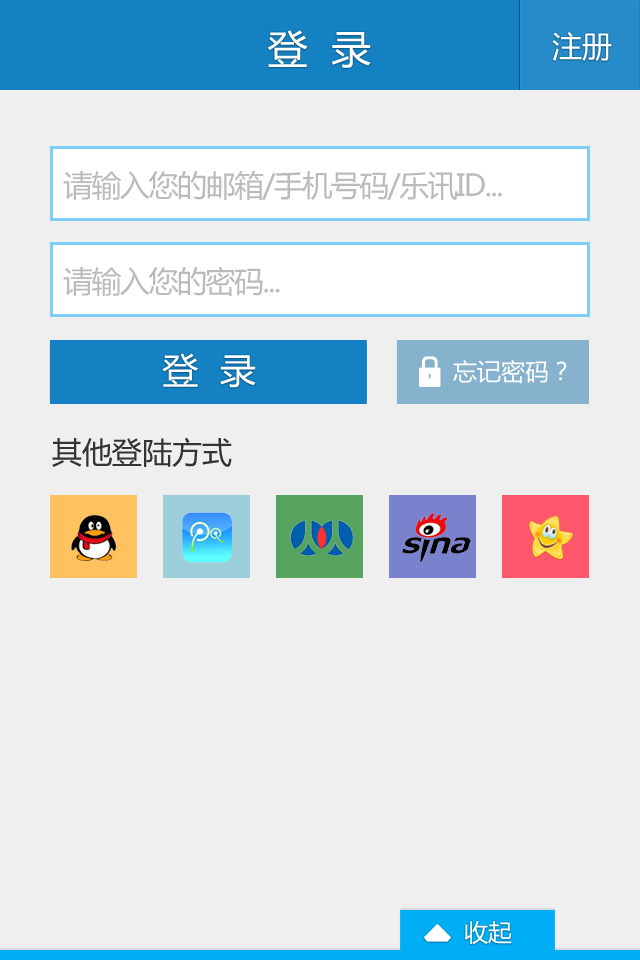Log in with the yellow star Qzone icon
The width and height of the screenshot is (640, 960).
tap(545, 537)
